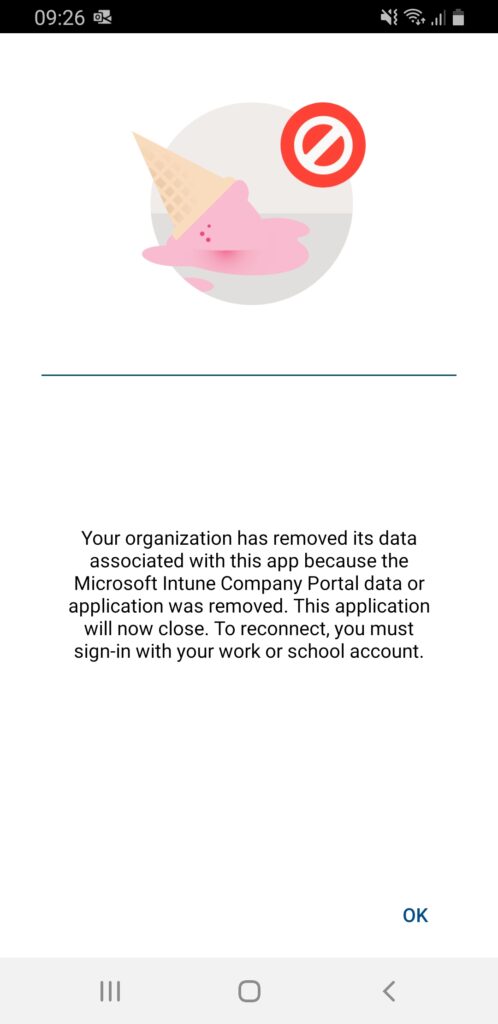The image size is (498, 1024).
Task: Go to the home screen
Action: pos(249,991)
